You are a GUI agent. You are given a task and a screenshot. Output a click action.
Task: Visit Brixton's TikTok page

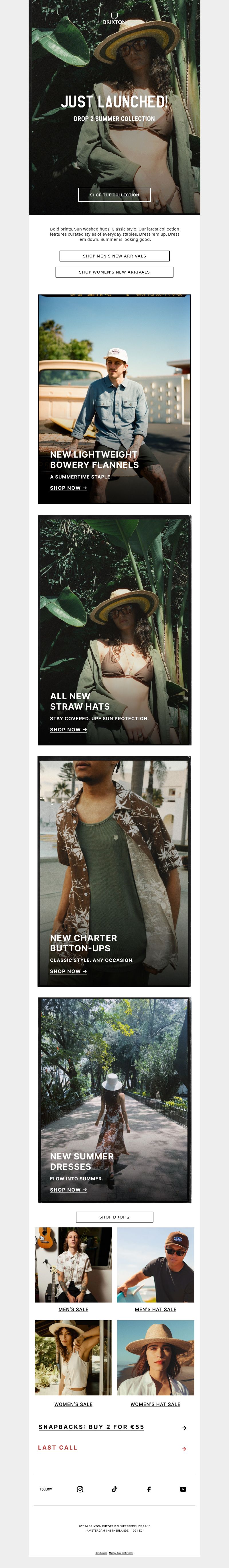pyautogui.click(x=114, y=1489)
